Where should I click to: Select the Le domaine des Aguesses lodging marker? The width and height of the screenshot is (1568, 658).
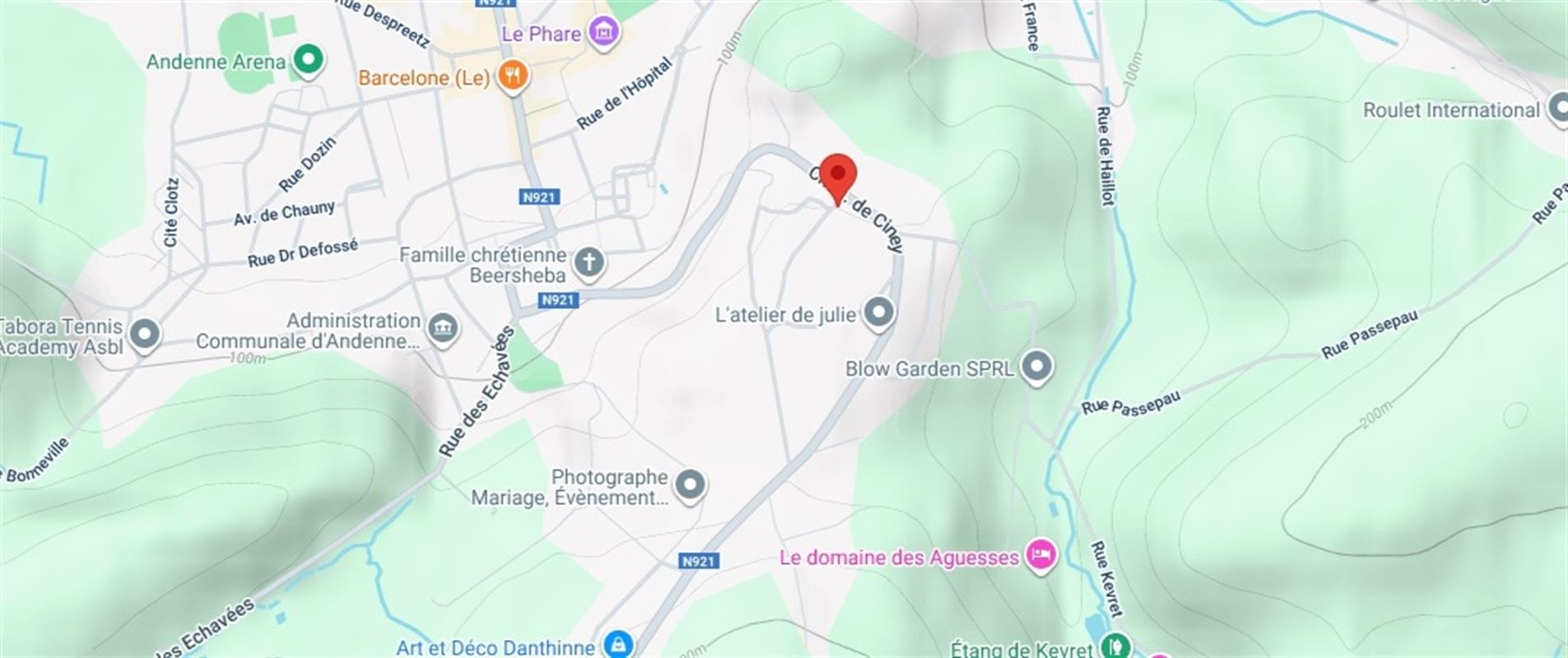[x=1041, y=557]
